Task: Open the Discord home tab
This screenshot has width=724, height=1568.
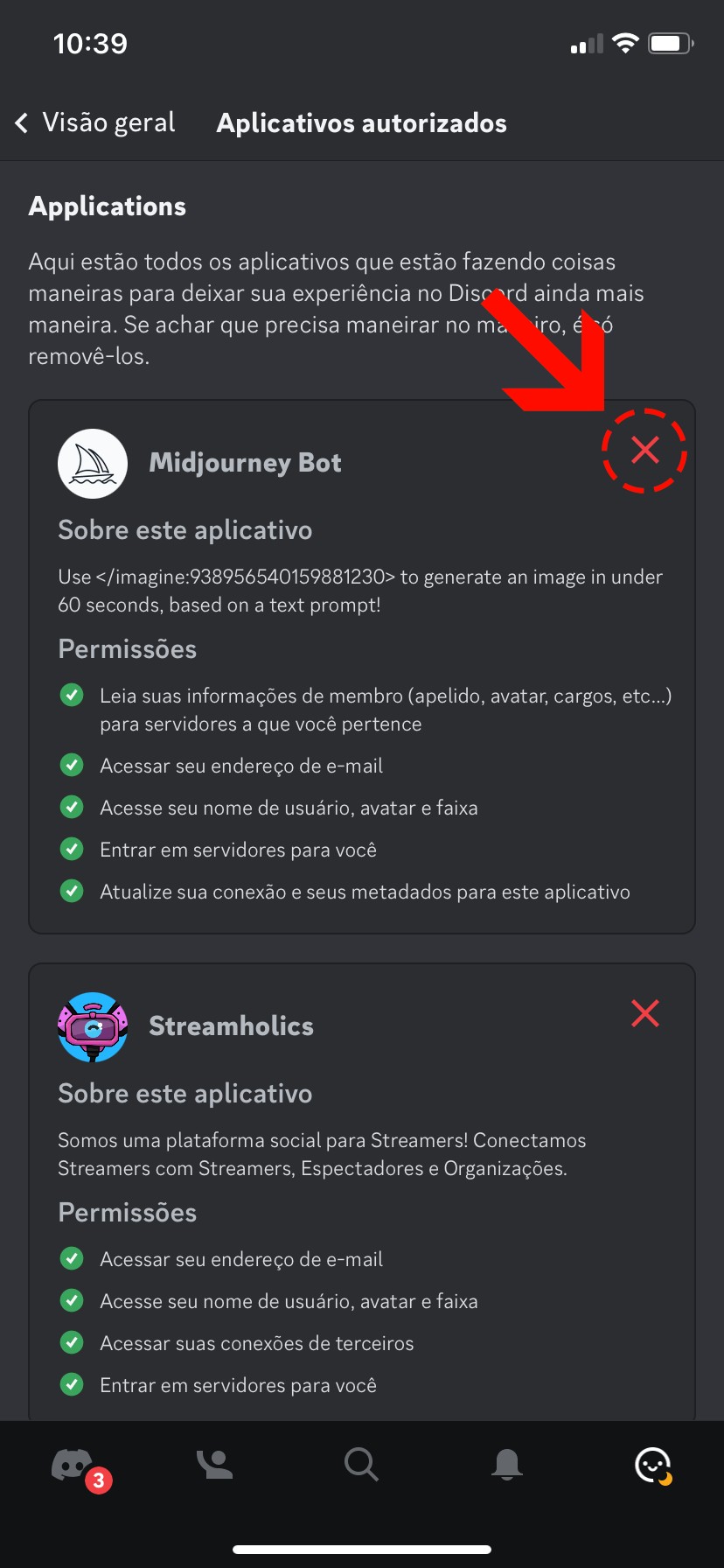Action: [x=73, y=1465]
